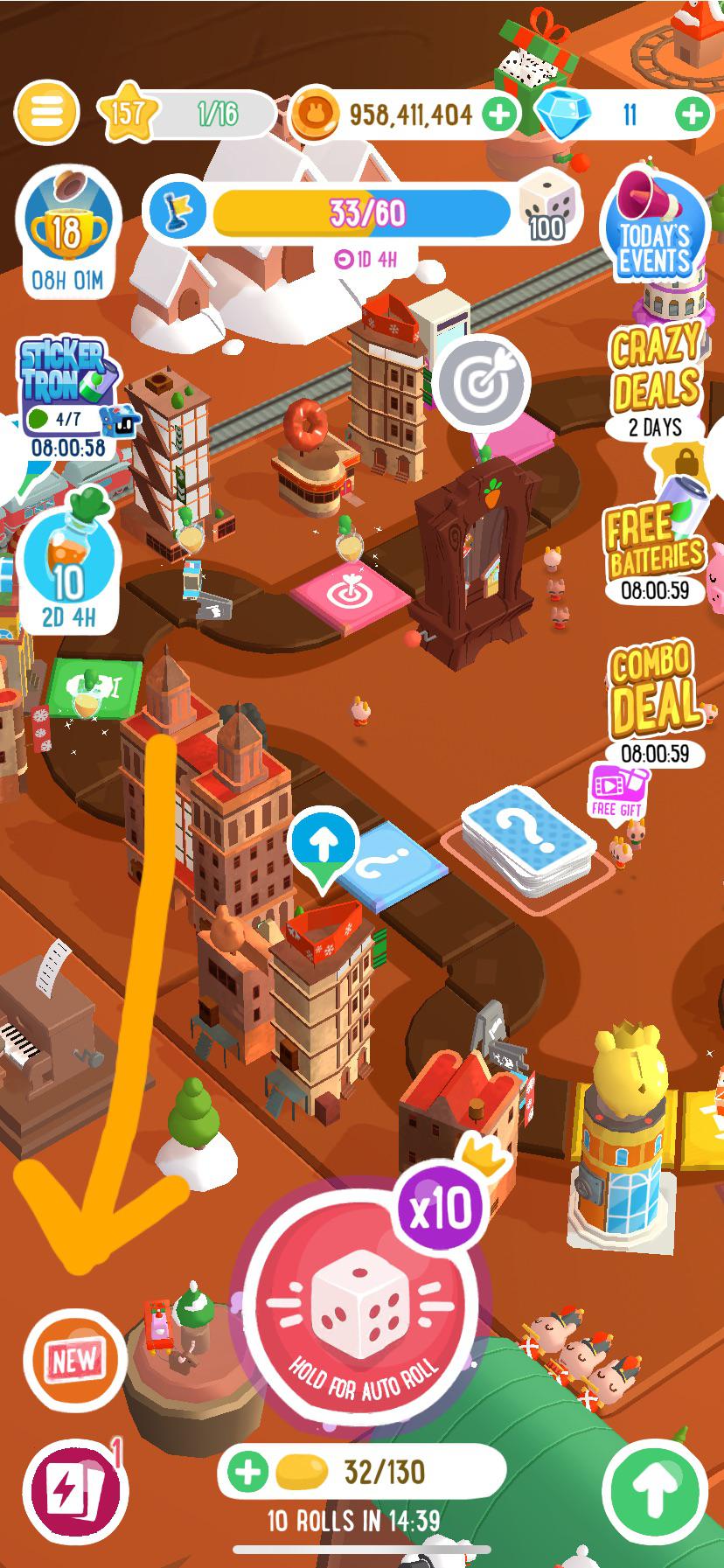Add more coins with the plus button

point(499,115)
